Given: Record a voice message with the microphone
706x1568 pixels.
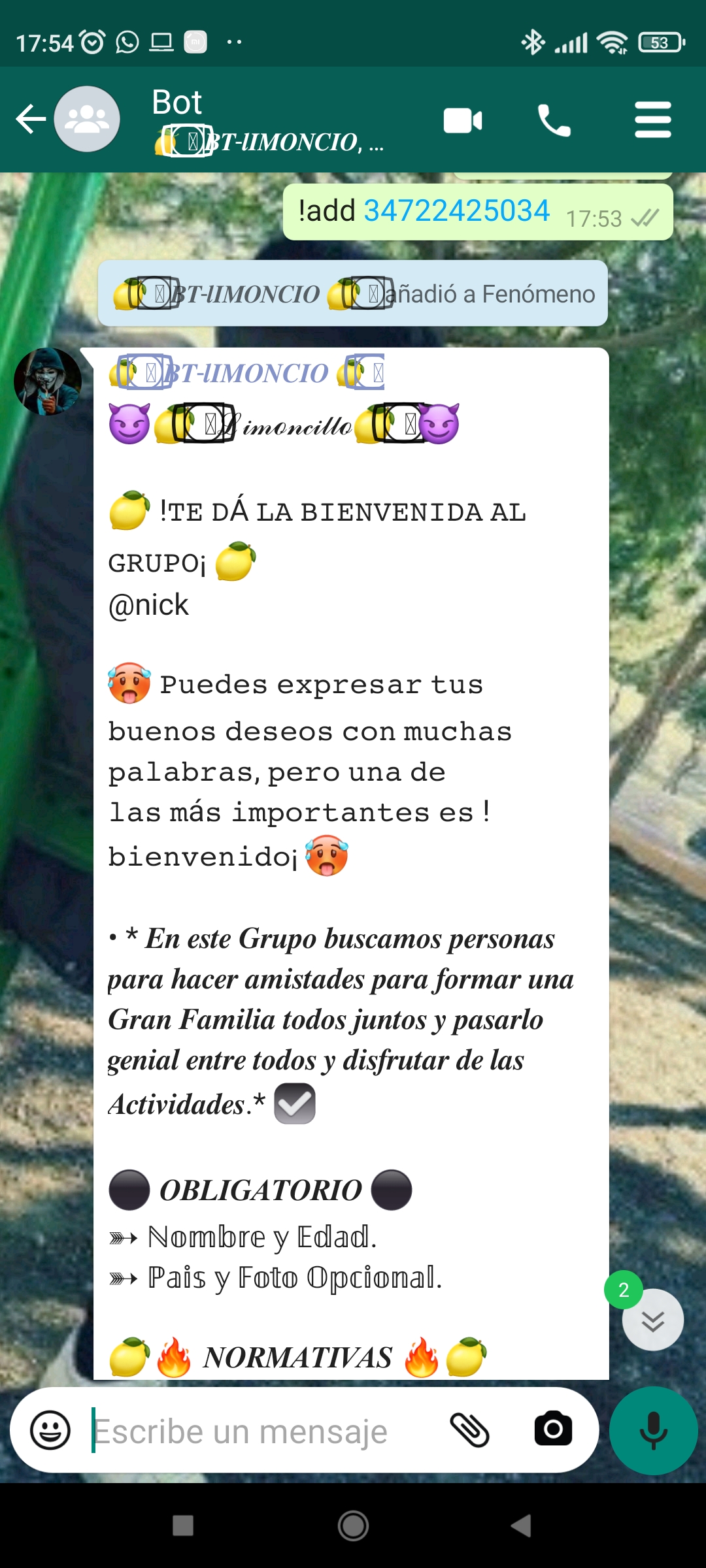Looking at the screenshot, I should pos(653,1430).
